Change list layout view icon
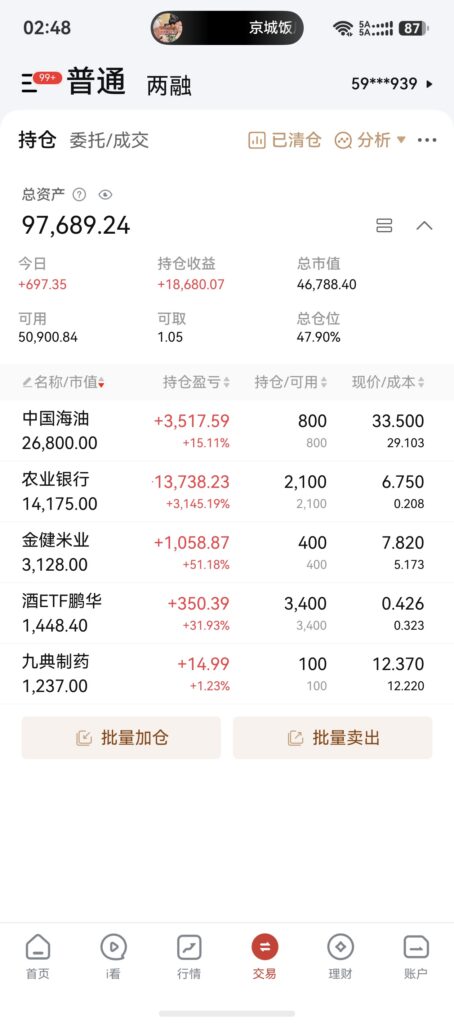 click(x=384, y=225)
